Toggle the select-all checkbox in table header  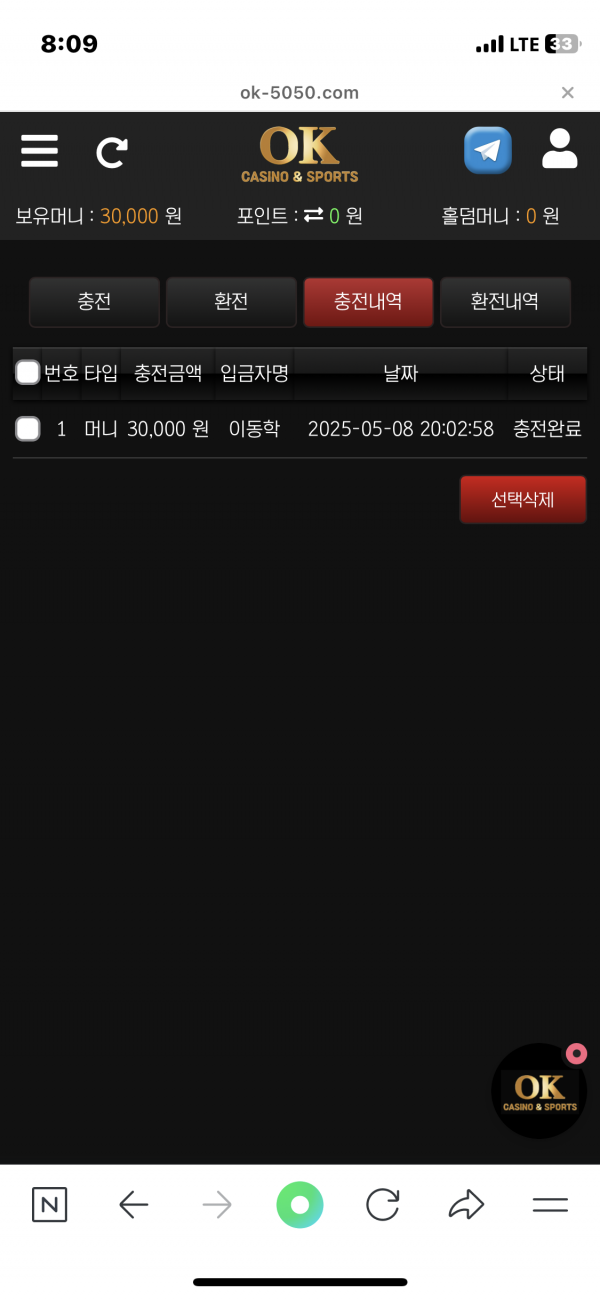click(28, 373)
